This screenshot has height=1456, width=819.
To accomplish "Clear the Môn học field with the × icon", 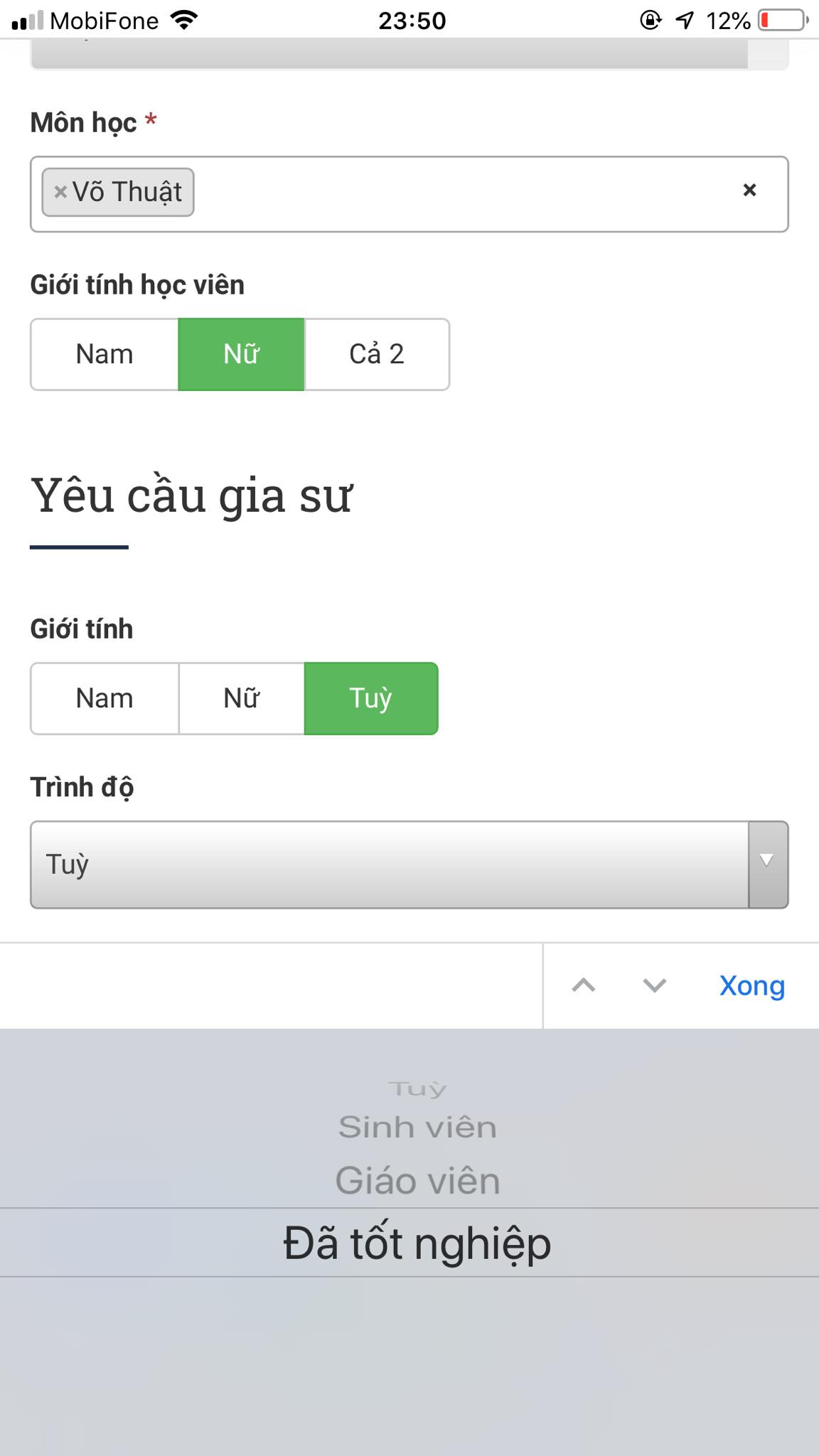I will point(749,191).
